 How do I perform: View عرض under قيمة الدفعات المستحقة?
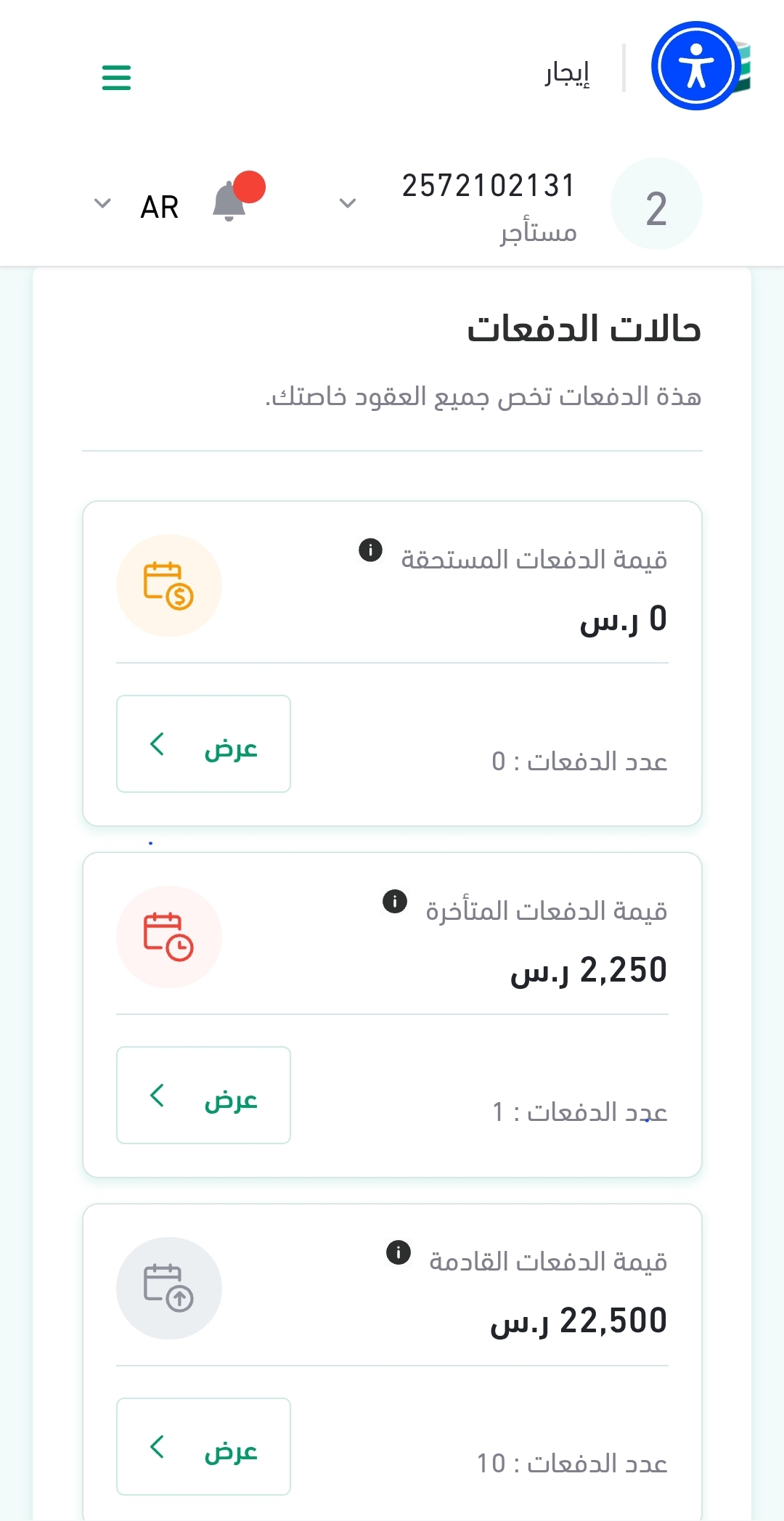pos(203,744)
